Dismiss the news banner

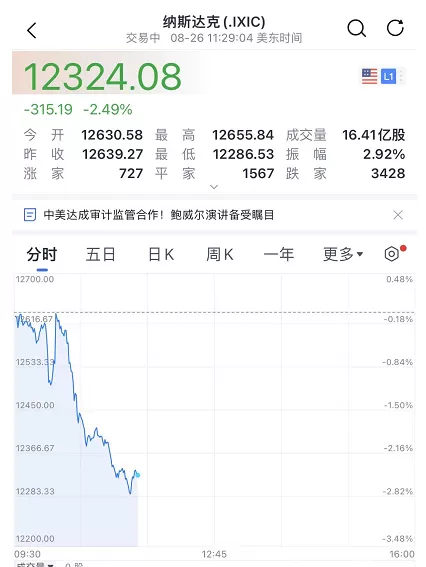(x=398, y=215)
